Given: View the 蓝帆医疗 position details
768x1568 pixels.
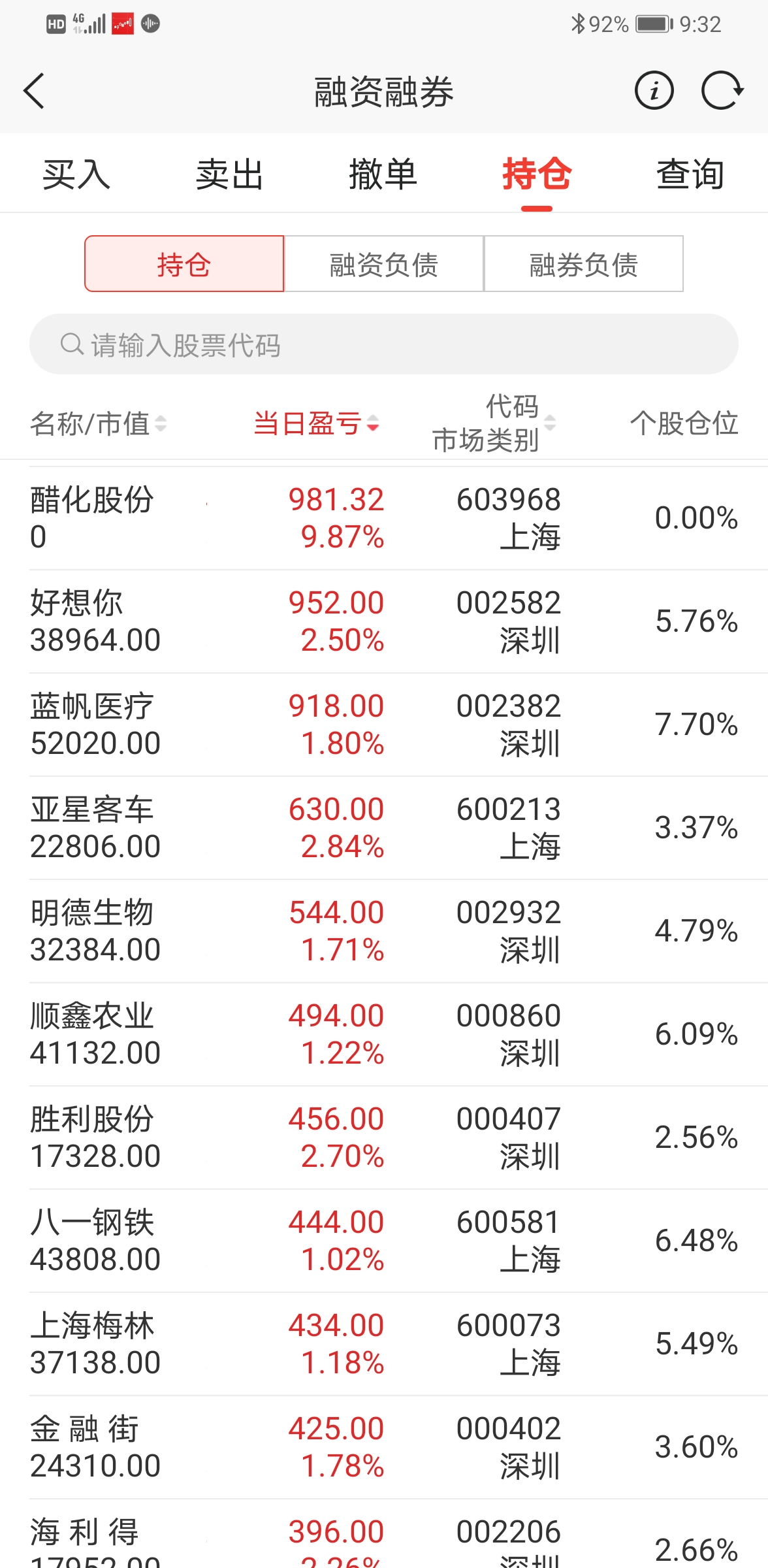Looking at the screenshot, I should tap(384, 725).
